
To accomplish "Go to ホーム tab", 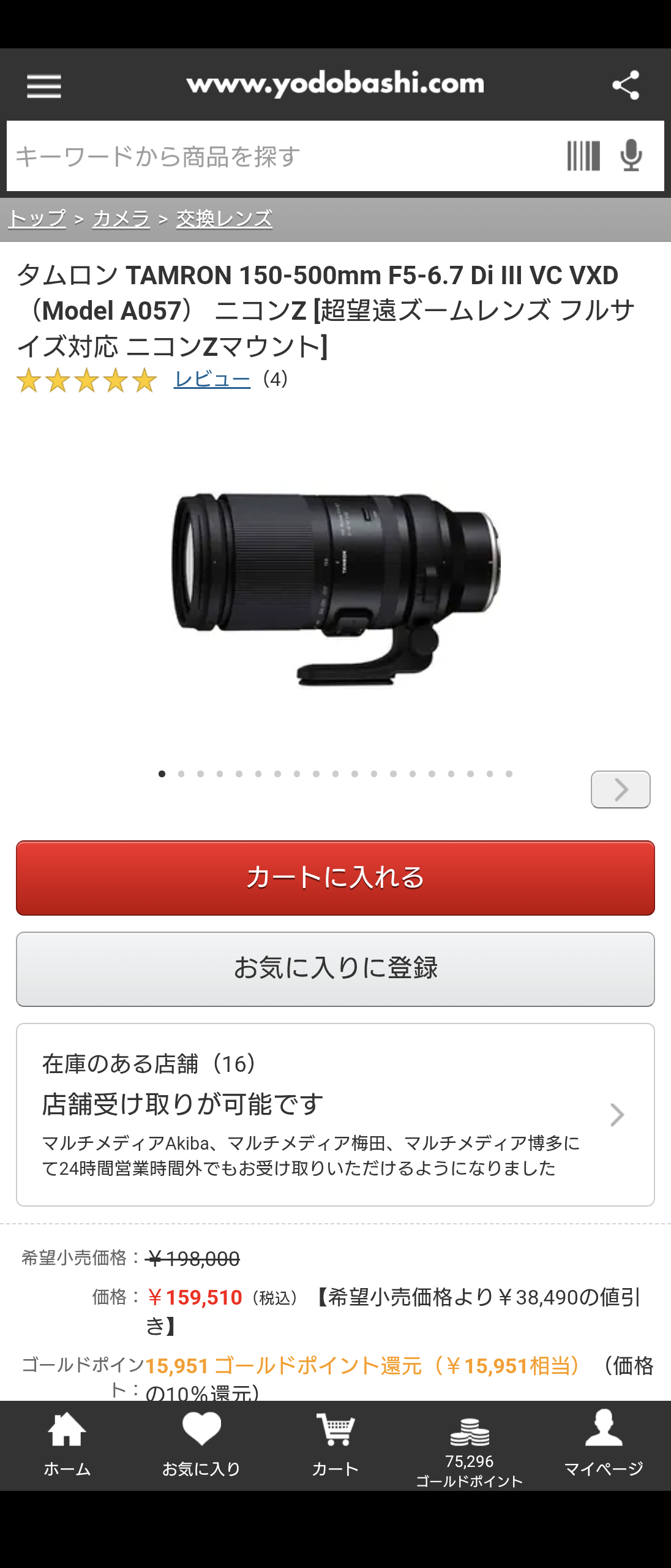I will (67, 1445).
